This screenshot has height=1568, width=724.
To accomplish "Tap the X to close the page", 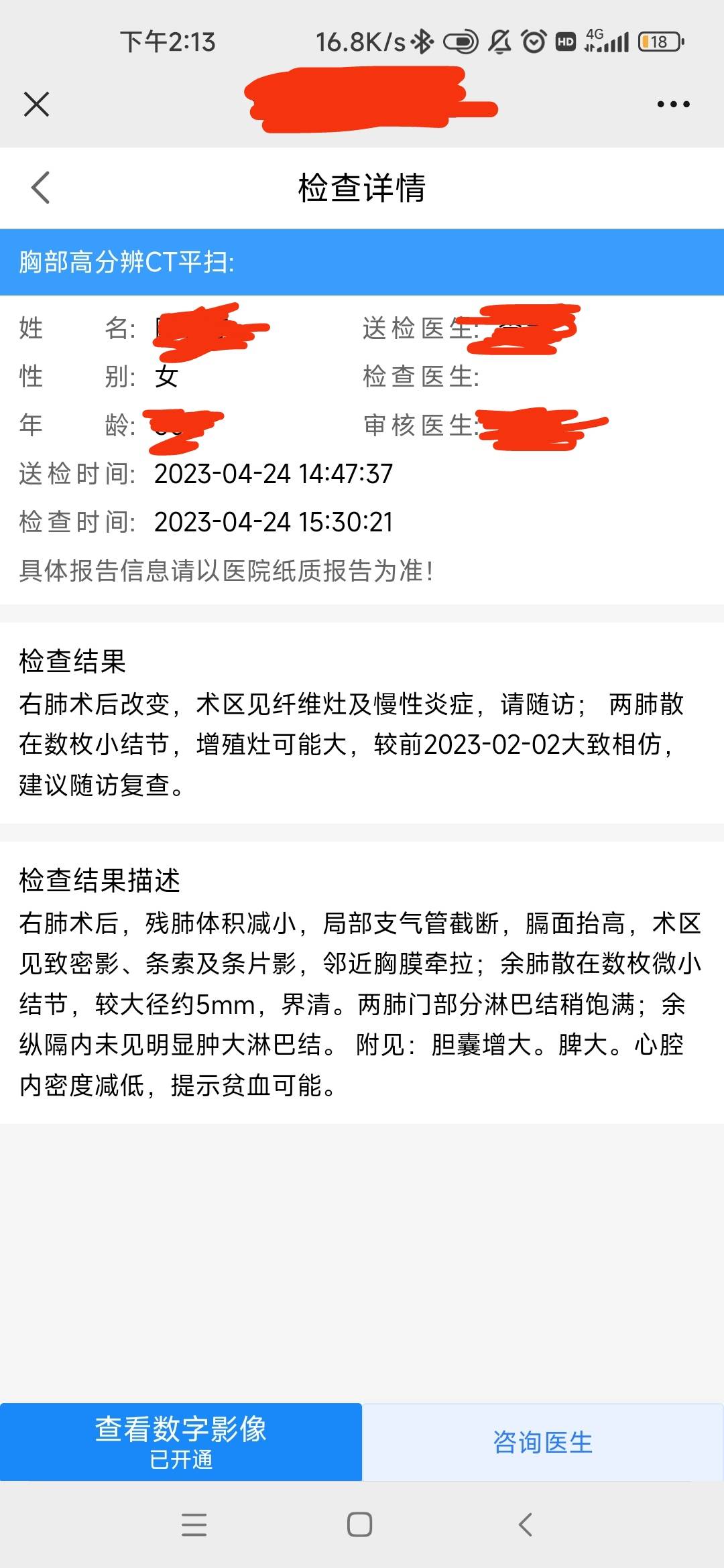I will 37,104.
